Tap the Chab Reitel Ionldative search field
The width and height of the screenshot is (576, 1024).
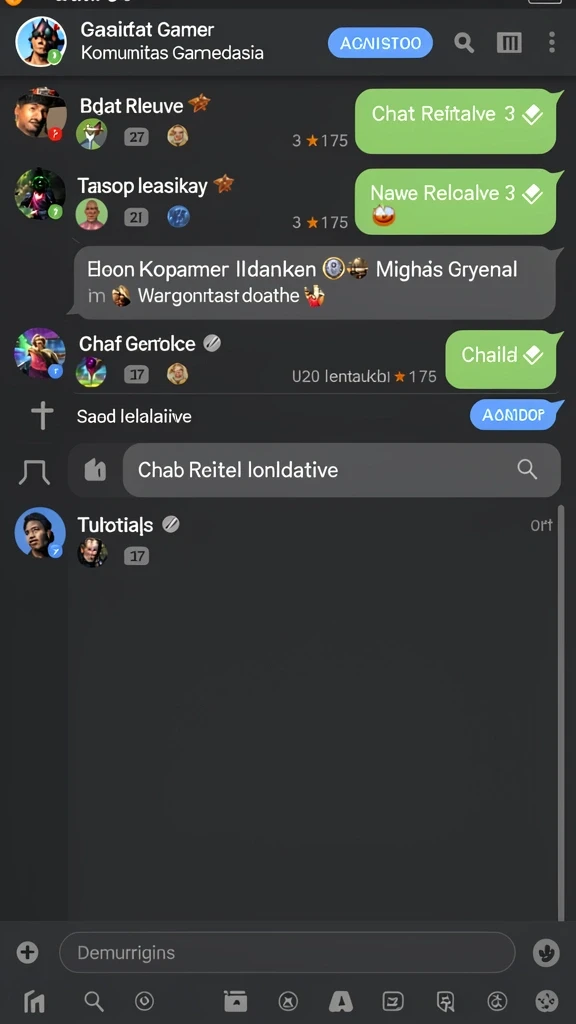click(342, 470)
